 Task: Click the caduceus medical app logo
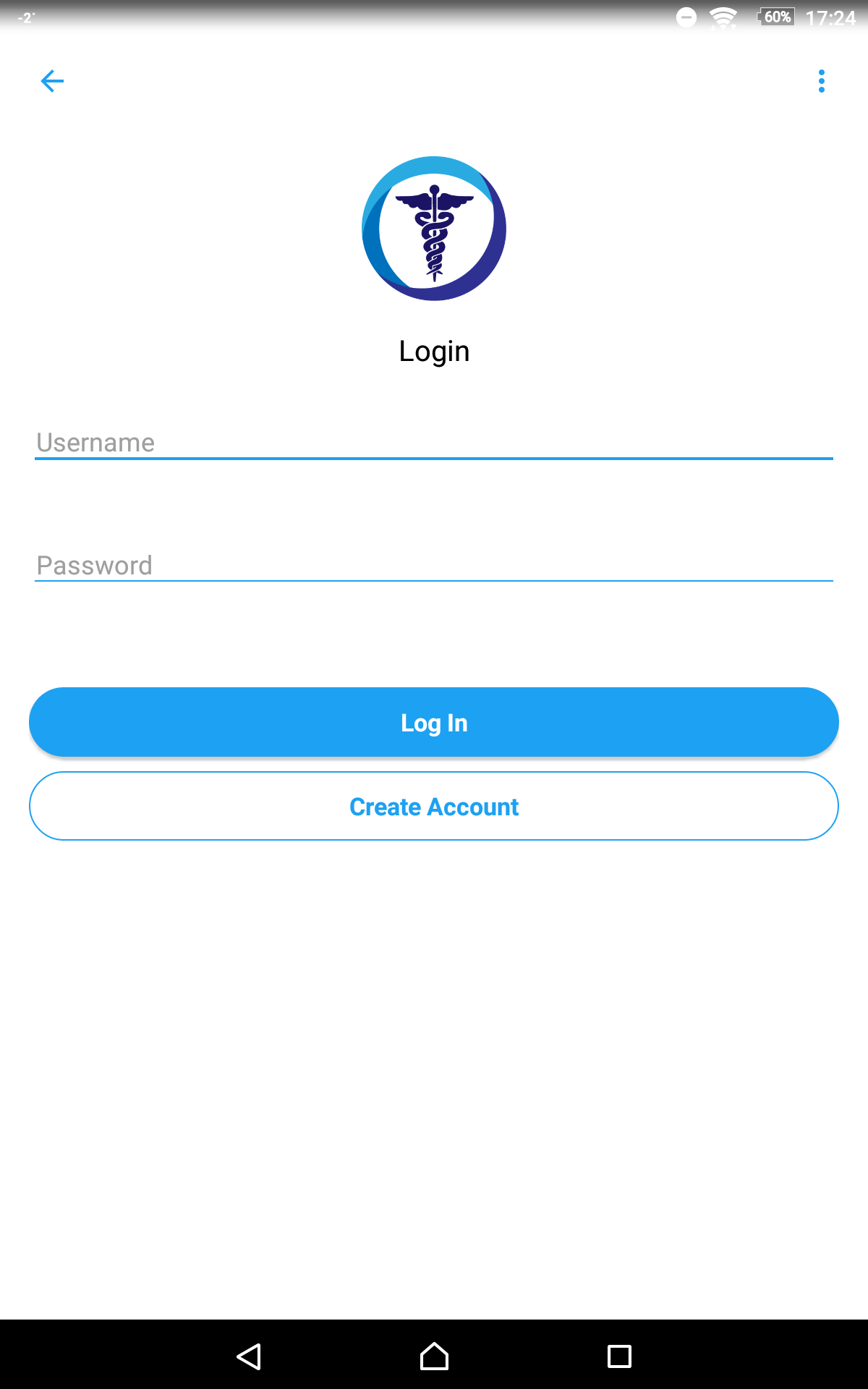[x=434, y=228]
